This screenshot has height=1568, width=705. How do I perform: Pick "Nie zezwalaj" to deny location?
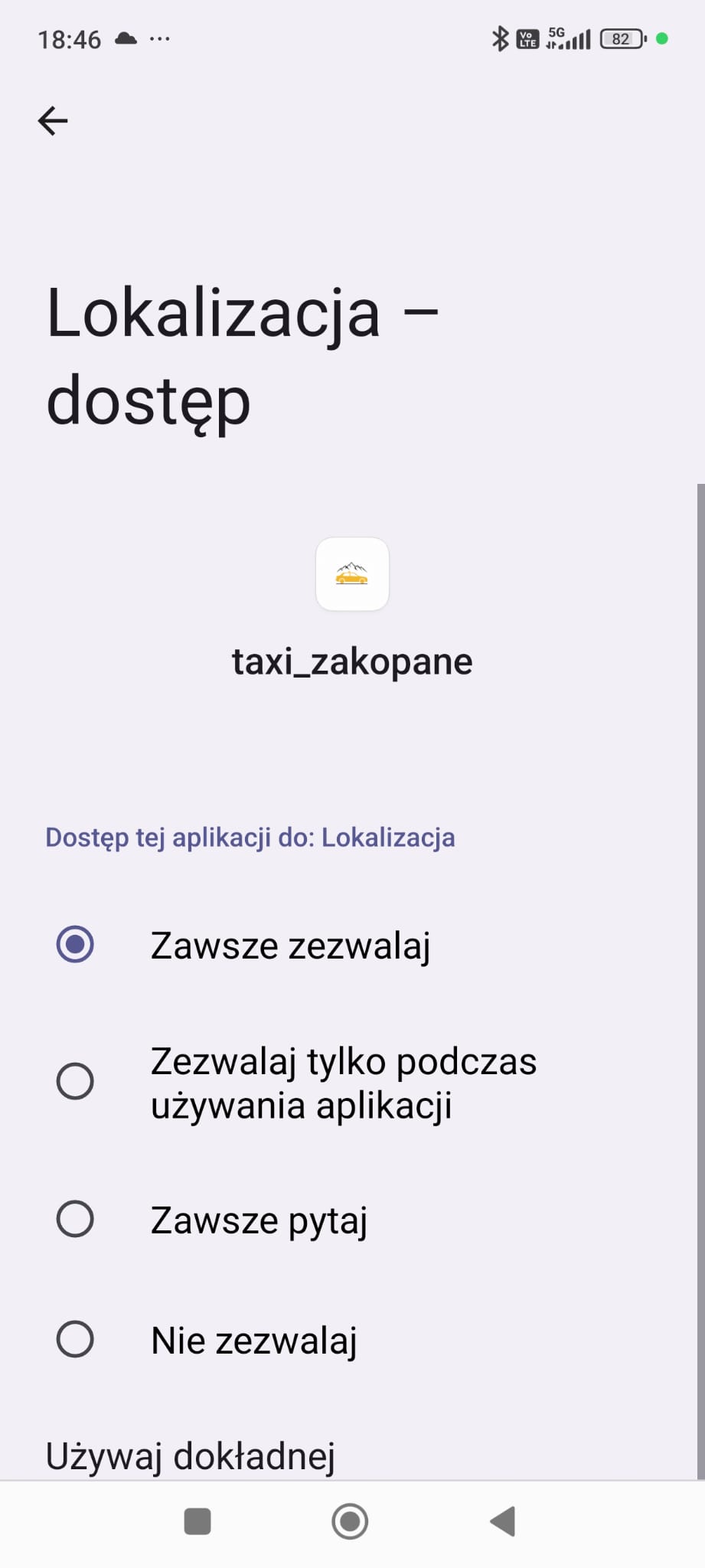pos(75,1340)
